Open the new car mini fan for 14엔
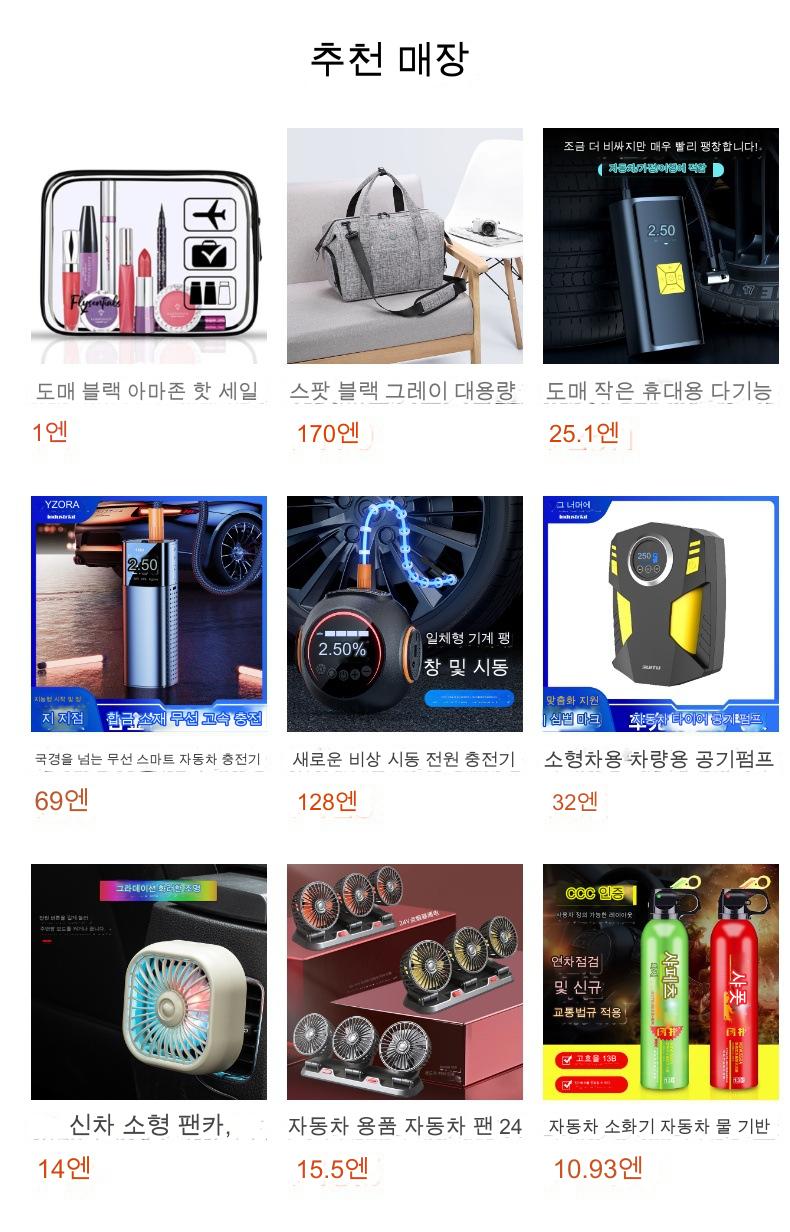The width and height of the screenshot is (790, 1232). (x=148, y=982)
